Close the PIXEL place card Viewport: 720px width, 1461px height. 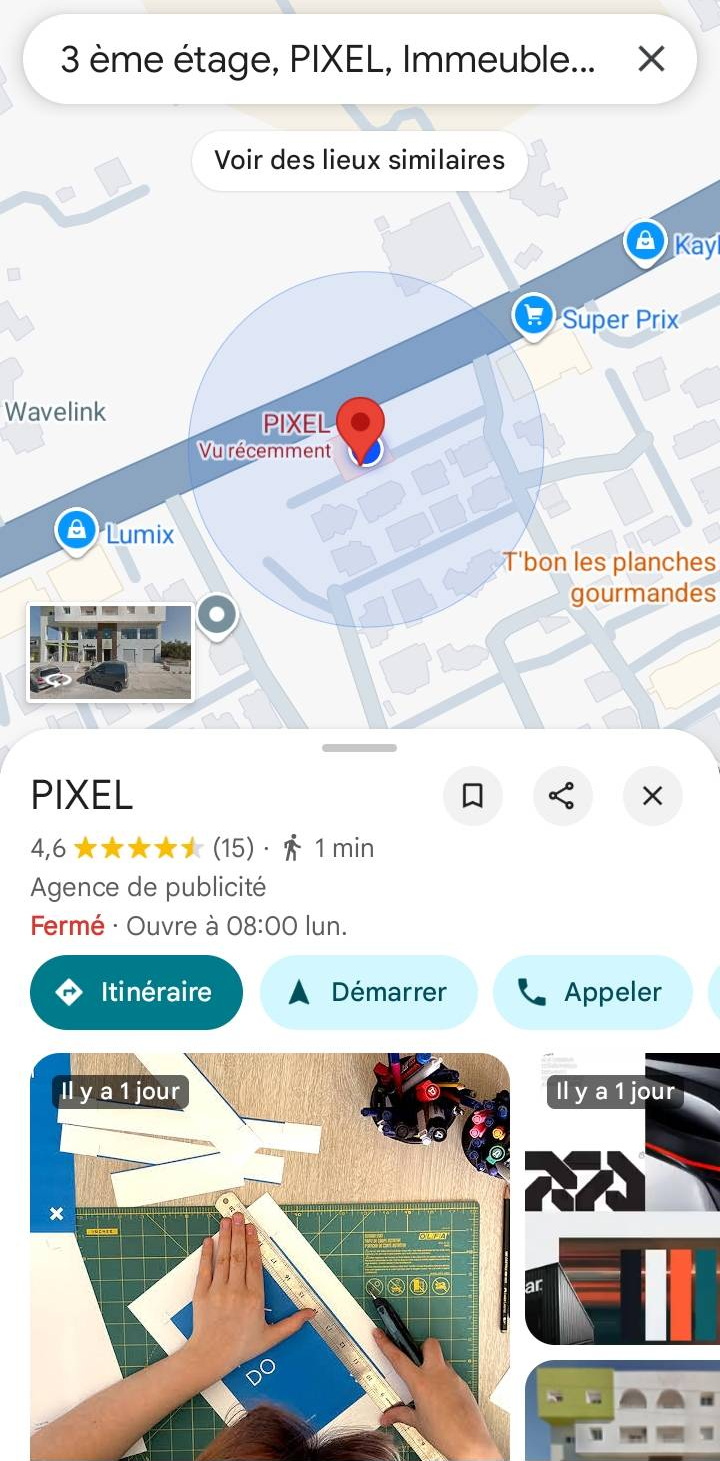tap(652, 796)
